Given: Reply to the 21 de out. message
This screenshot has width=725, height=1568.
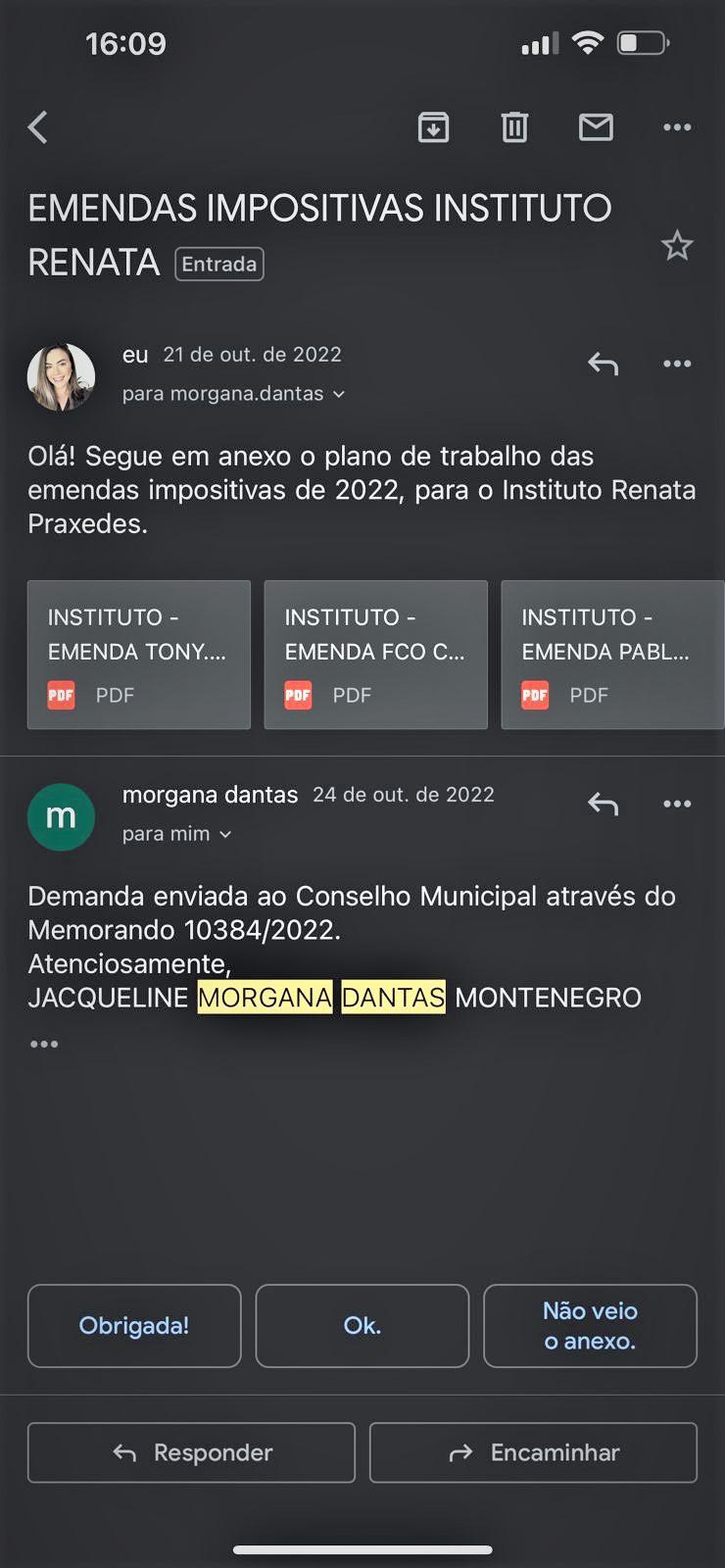Looking at the screenshot, I should 603,364.
